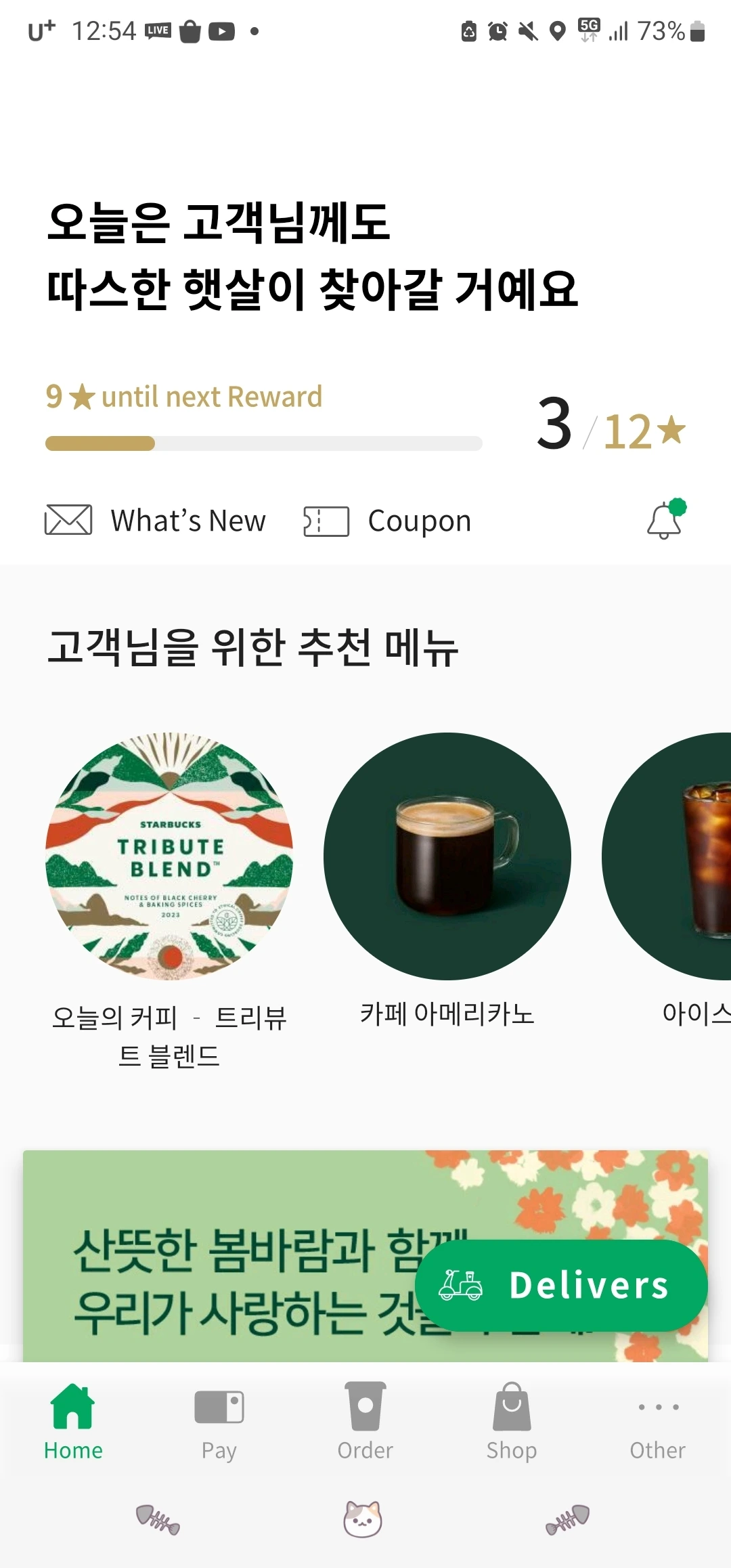Tap the system back fishbone button
This screenshot has width=731, height=1568.
568,1519
